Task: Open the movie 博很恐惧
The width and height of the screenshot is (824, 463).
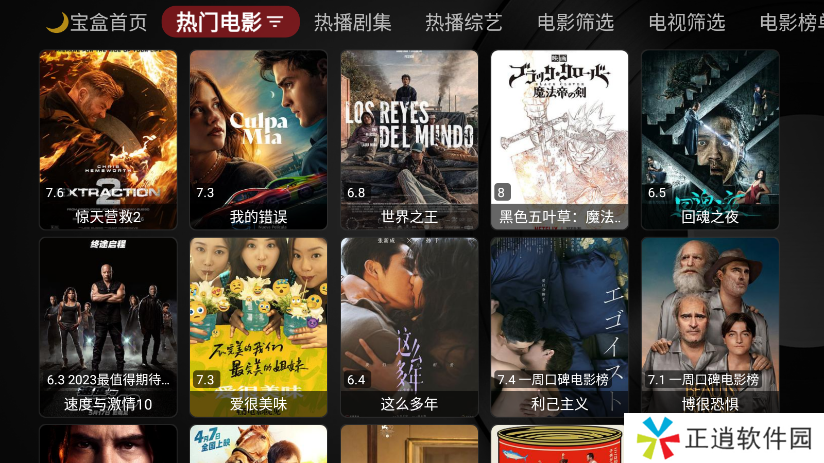Action: click(710, 326)
